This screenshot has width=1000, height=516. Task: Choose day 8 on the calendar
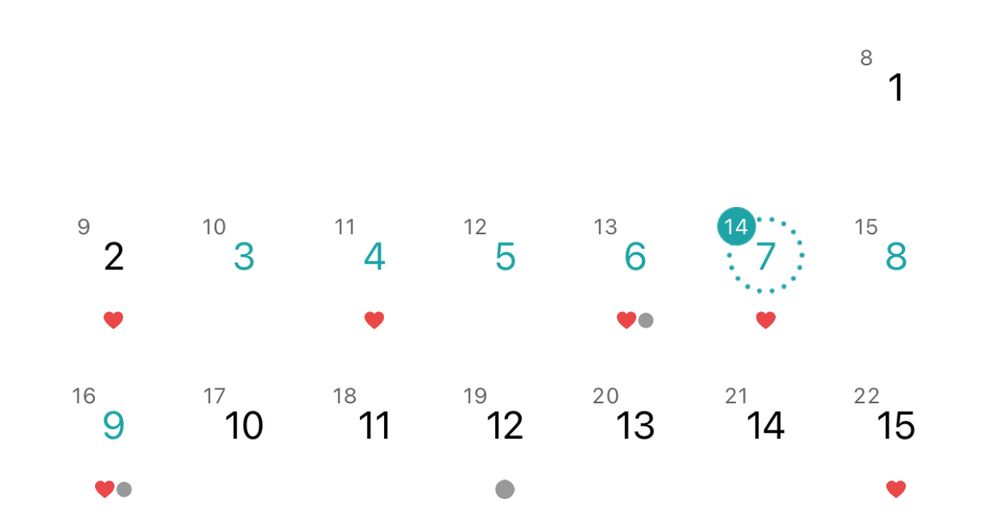pyautogui.click(x=896, y=257)
